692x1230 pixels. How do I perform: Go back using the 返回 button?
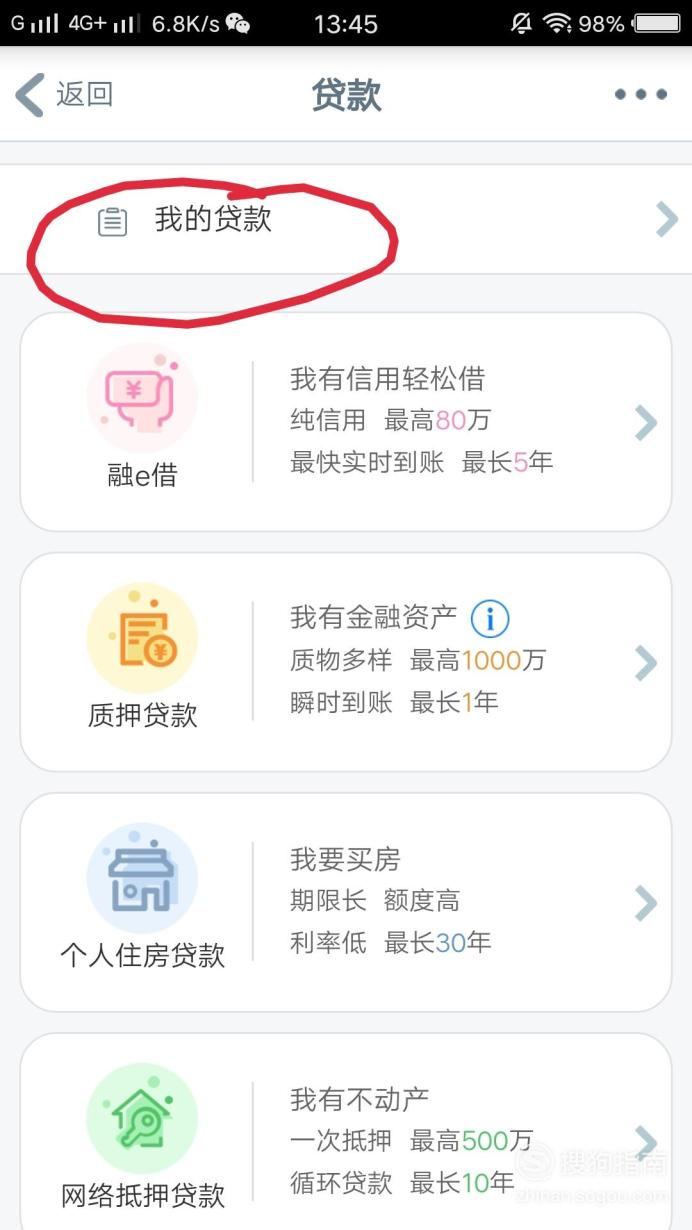[64, 95]
